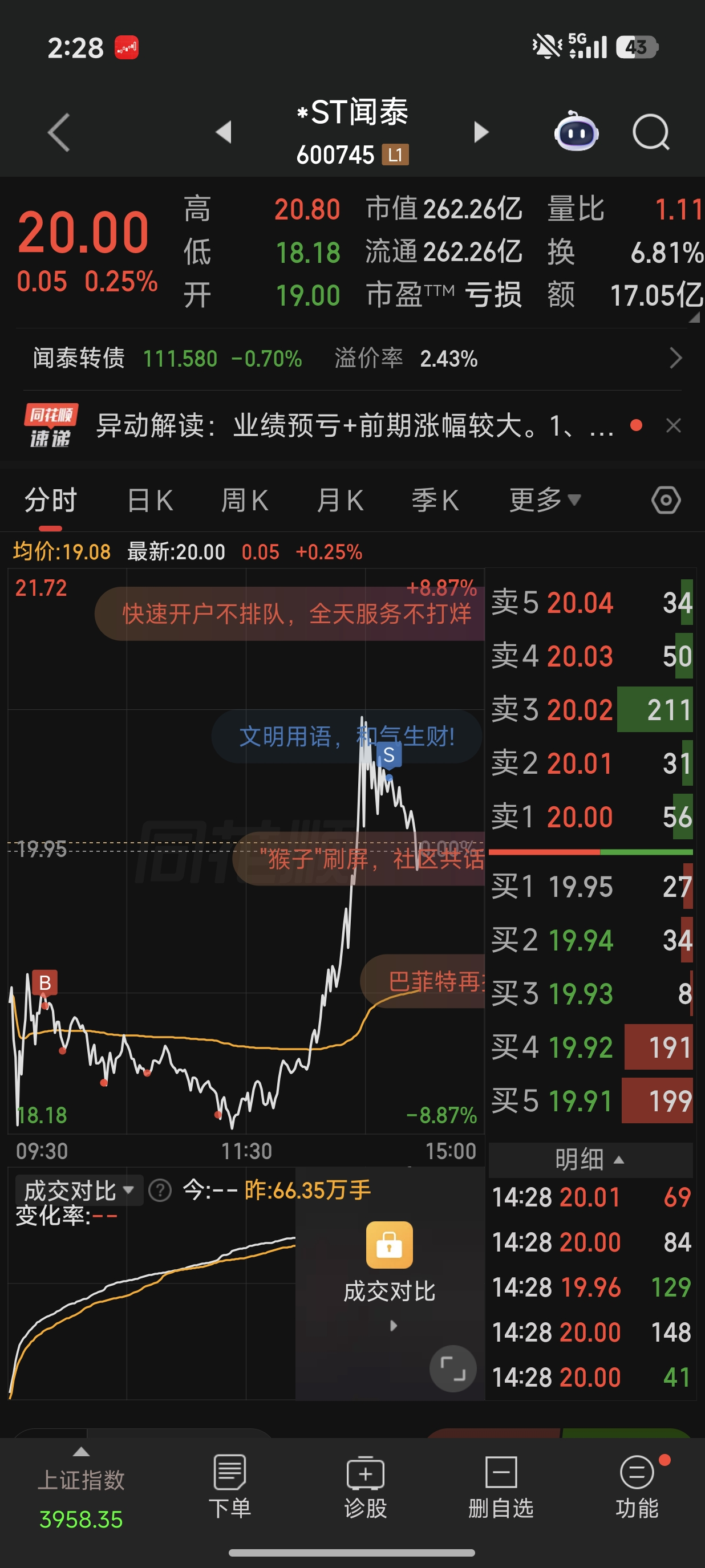Open 诊股 stock diagnosis
705x1568 pixels.
[365, 1487]
